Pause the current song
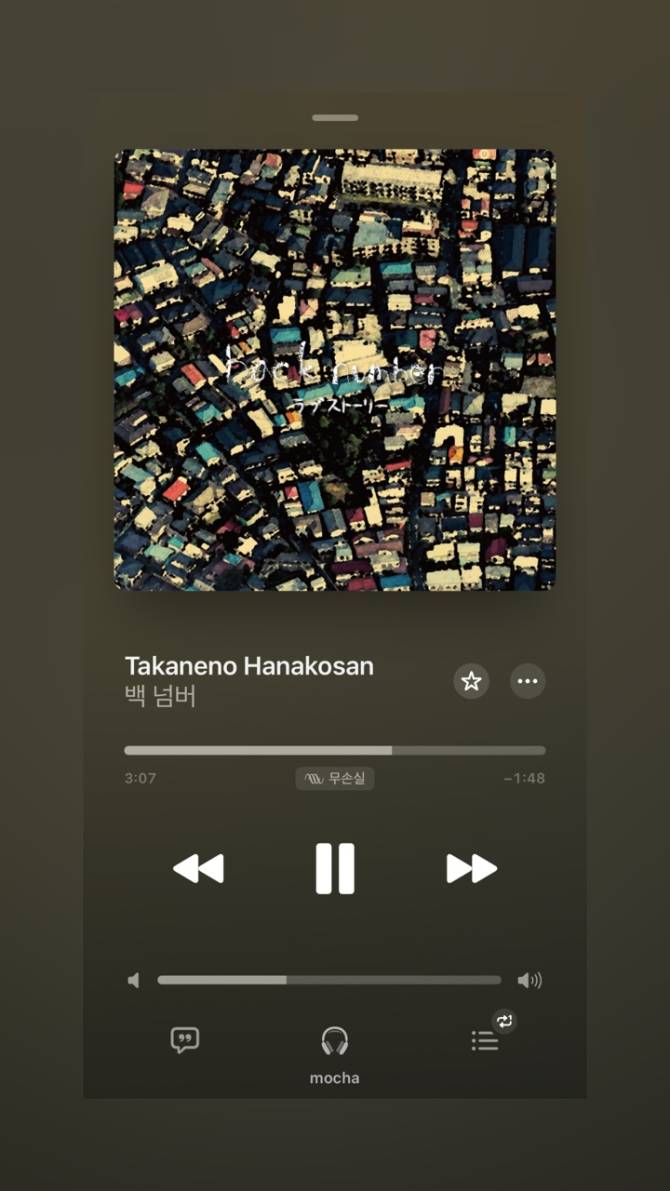Viewport: 670px width, 1191px height. point(335,868)
